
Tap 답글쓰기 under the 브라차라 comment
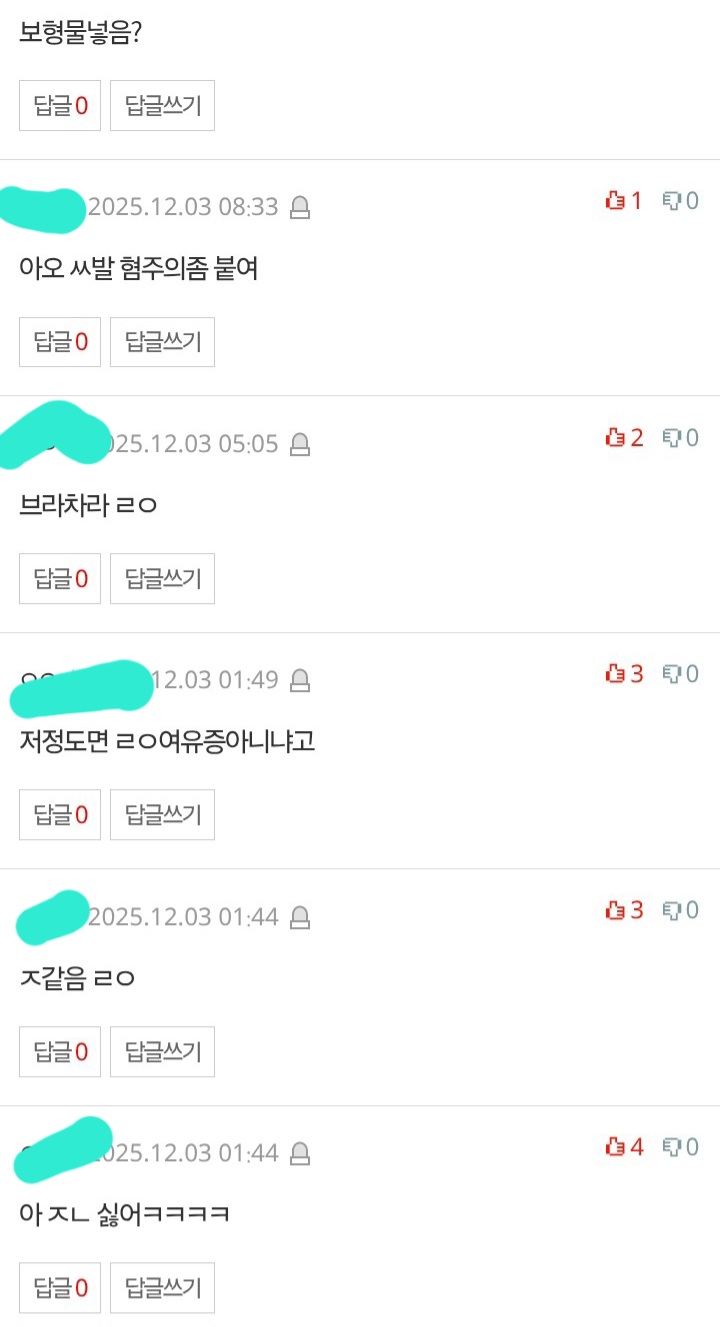pyautogui.click(x=162, y=578)
